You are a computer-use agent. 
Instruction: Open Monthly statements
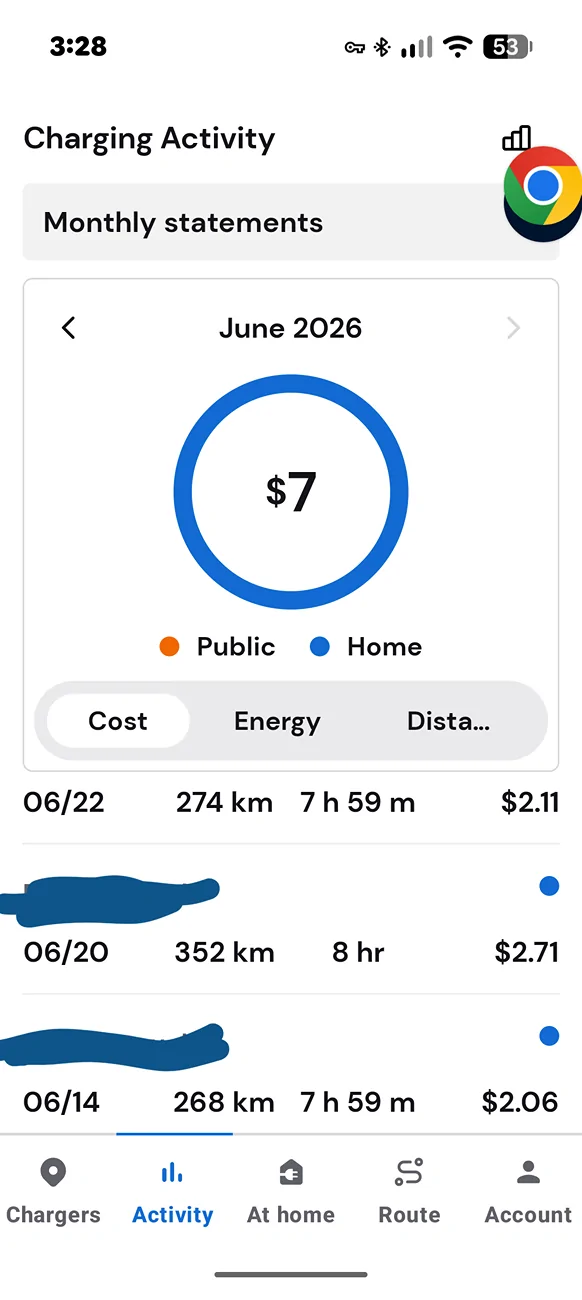coord(290,222)
